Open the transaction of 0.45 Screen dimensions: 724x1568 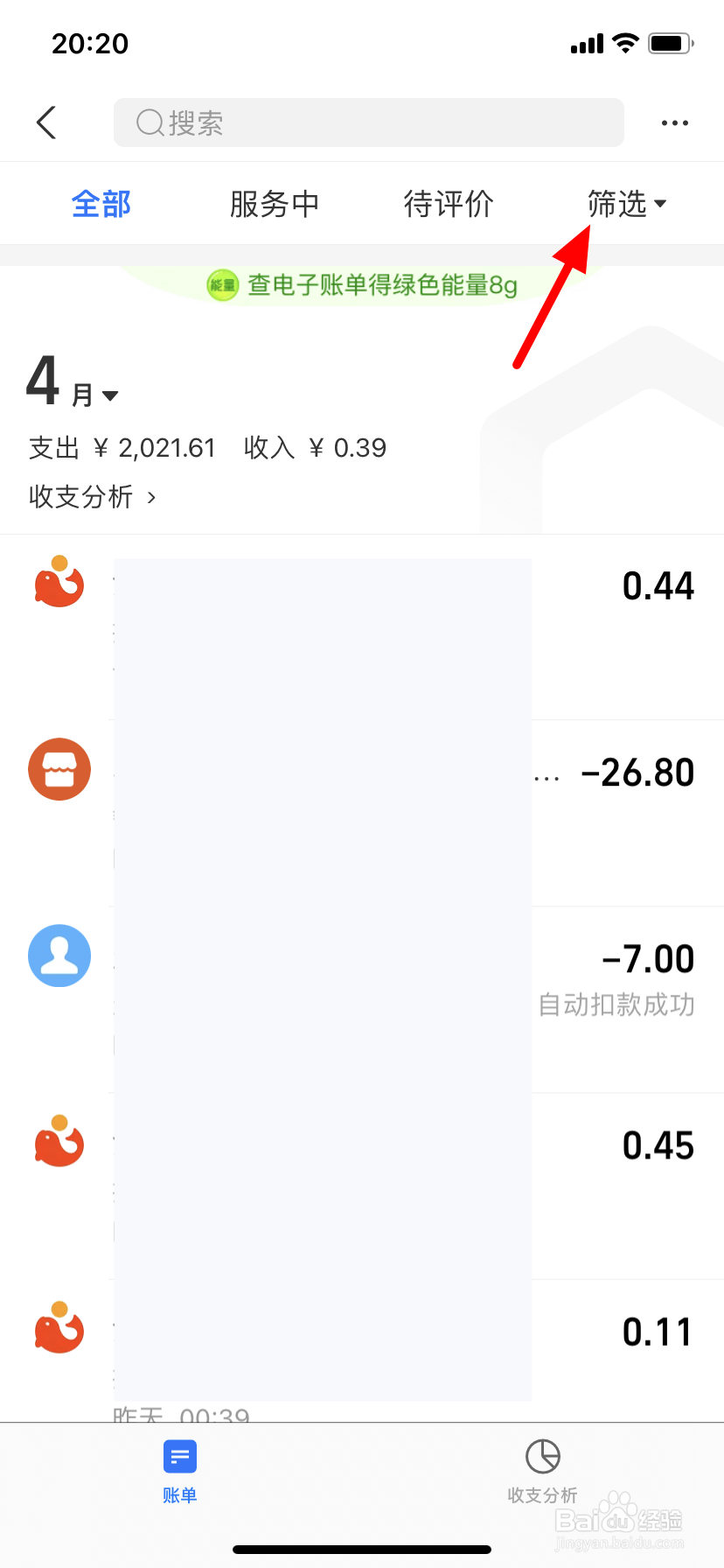point(362,1186)
